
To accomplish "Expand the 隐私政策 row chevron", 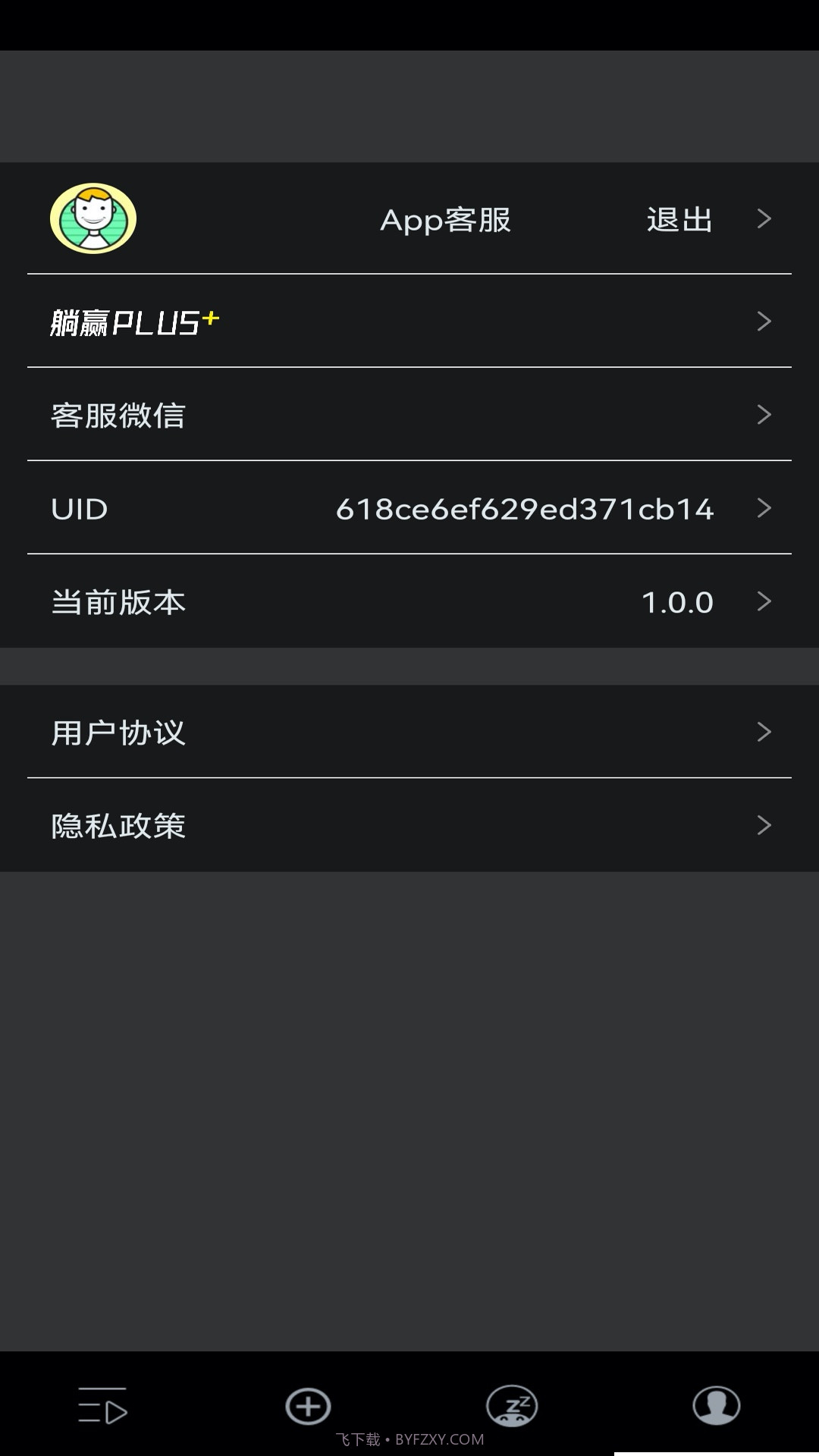I will click(x=764, y=825).
